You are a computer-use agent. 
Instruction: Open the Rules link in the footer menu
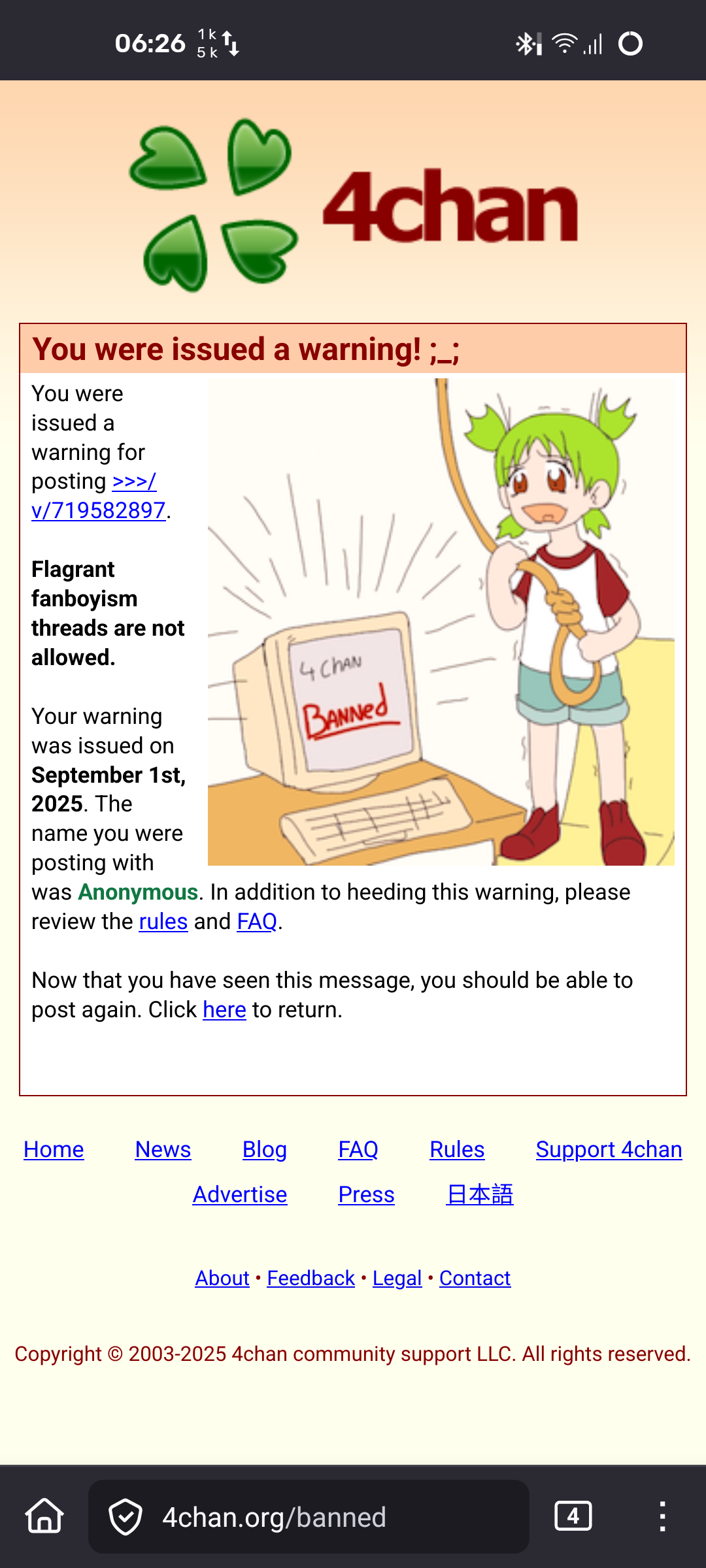coord(457,1149)
